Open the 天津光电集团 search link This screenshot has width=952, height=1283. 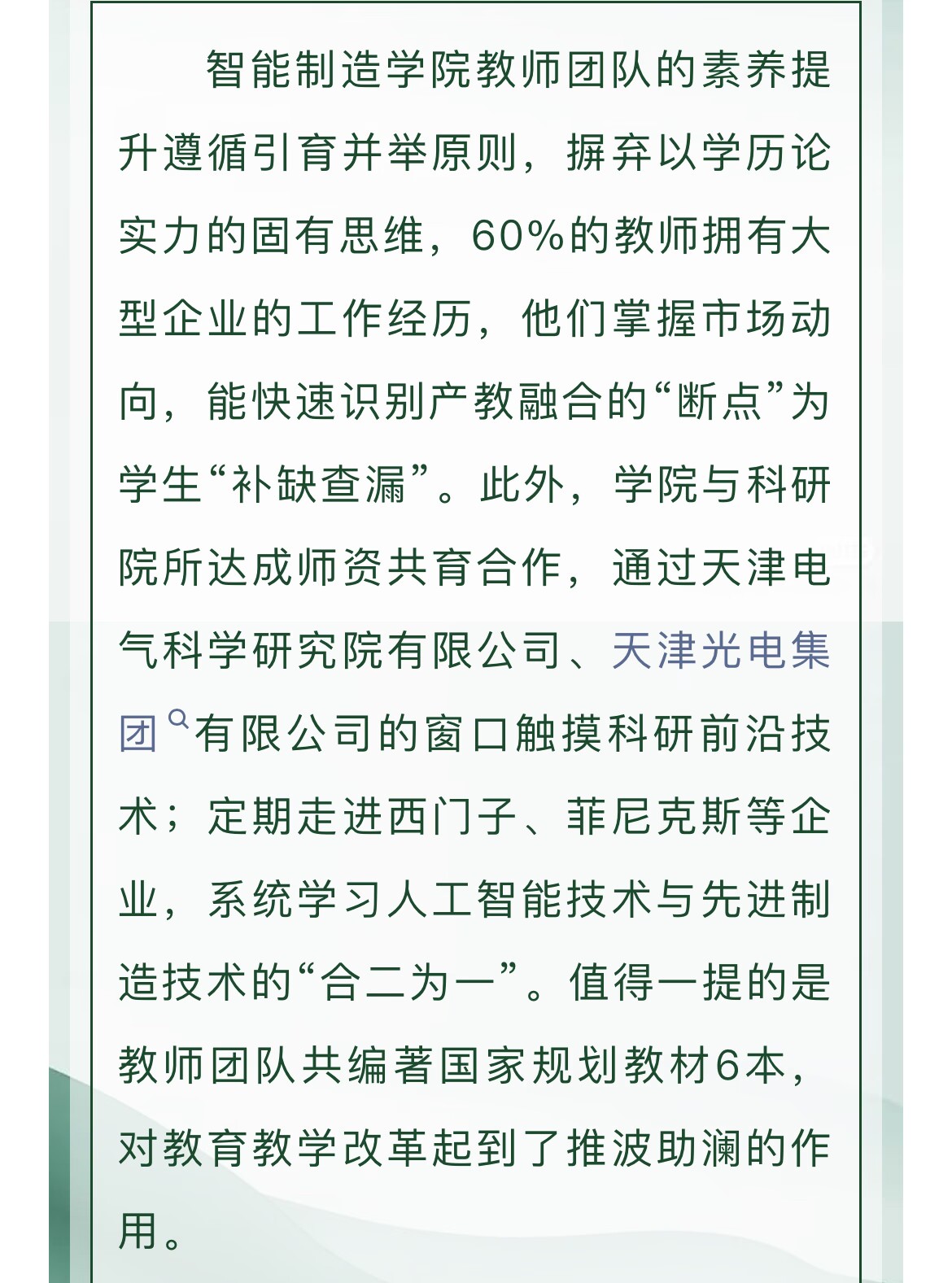click(720, 651)
